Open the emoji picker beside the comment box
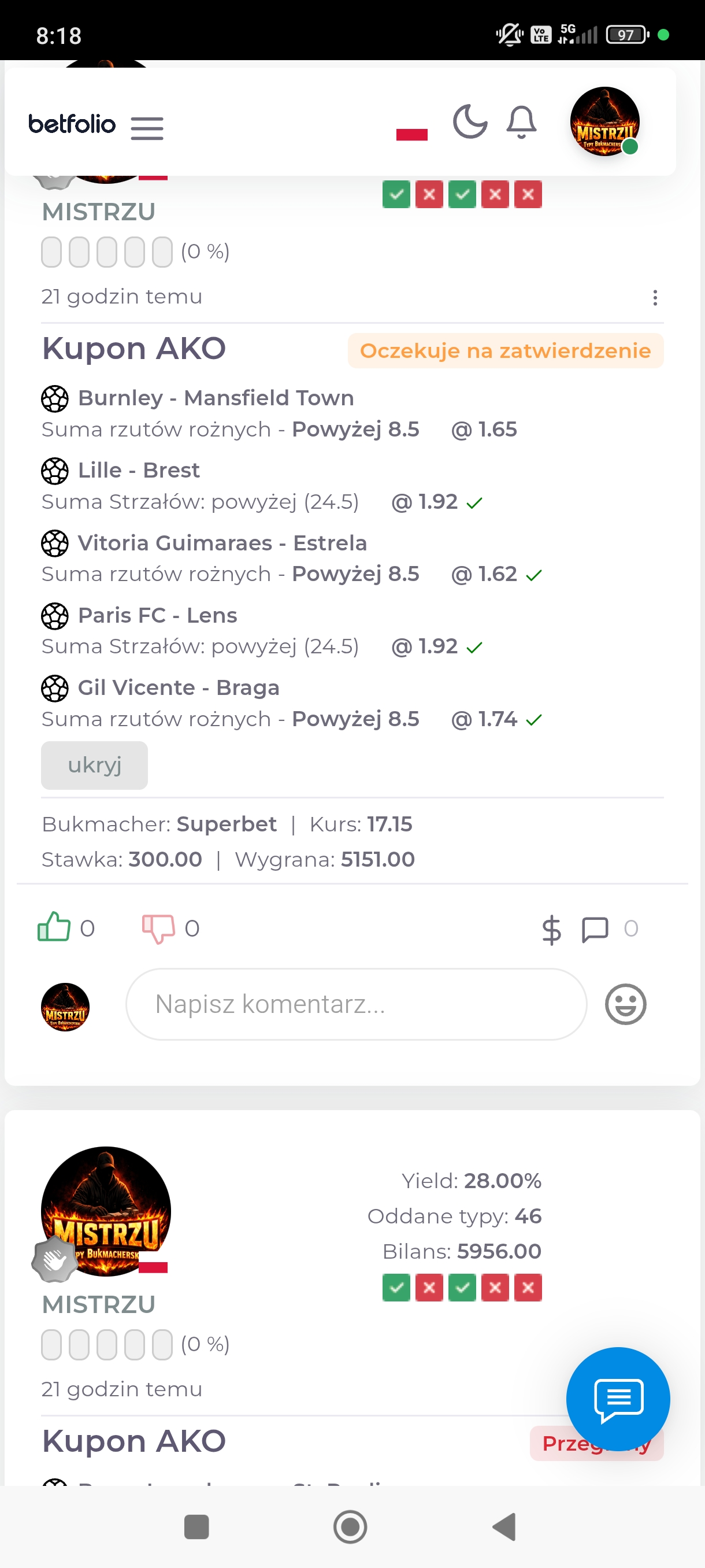Screen dimensions: 705x1568 pyautogui.click(x=625, y=1004)
